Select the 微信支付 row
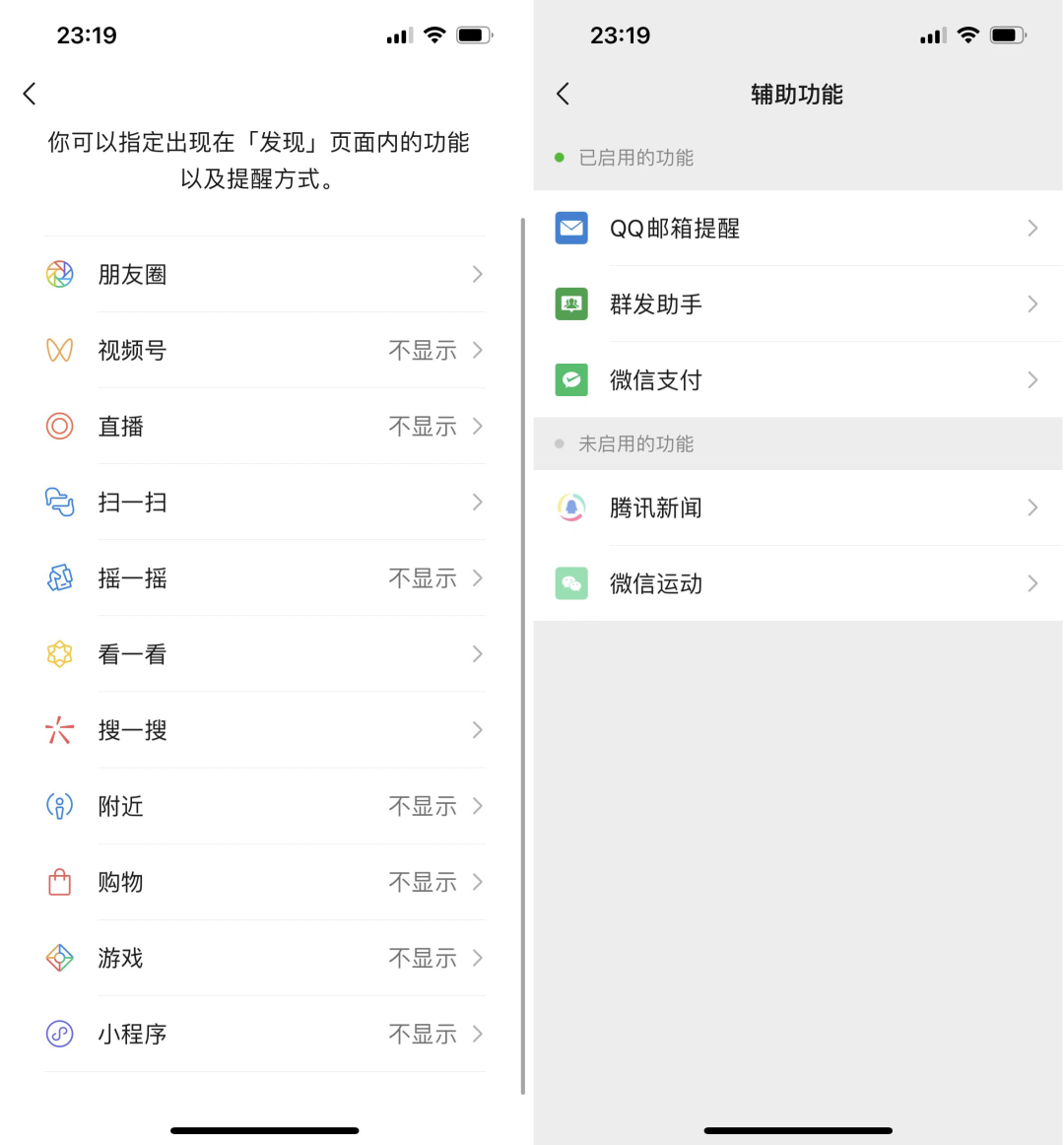Viewport: 1064px width, 1145px height. coord(796,380)
